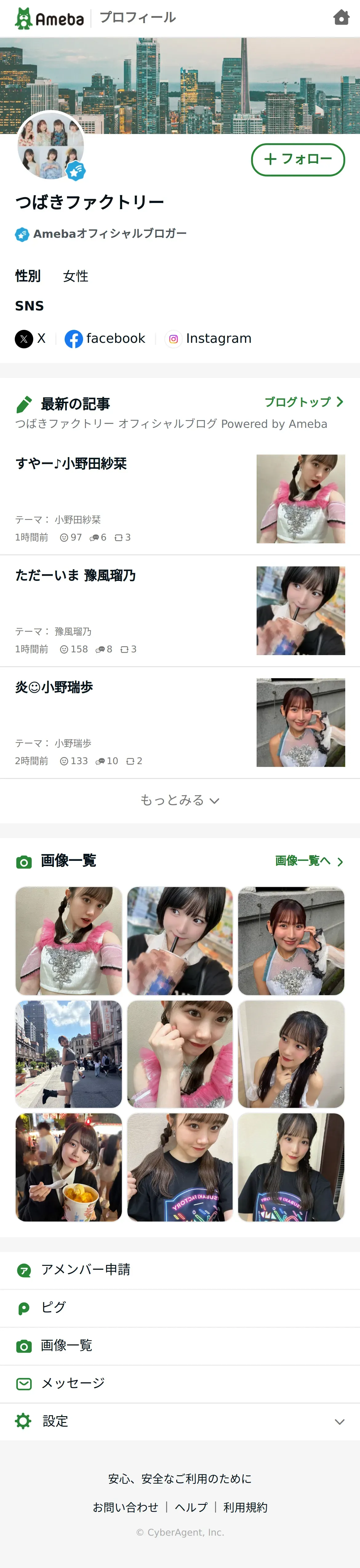Open the home icon in header
The width and height of the screenshot is (360, 1568).
pyautogui.click(x=341, y=18)
